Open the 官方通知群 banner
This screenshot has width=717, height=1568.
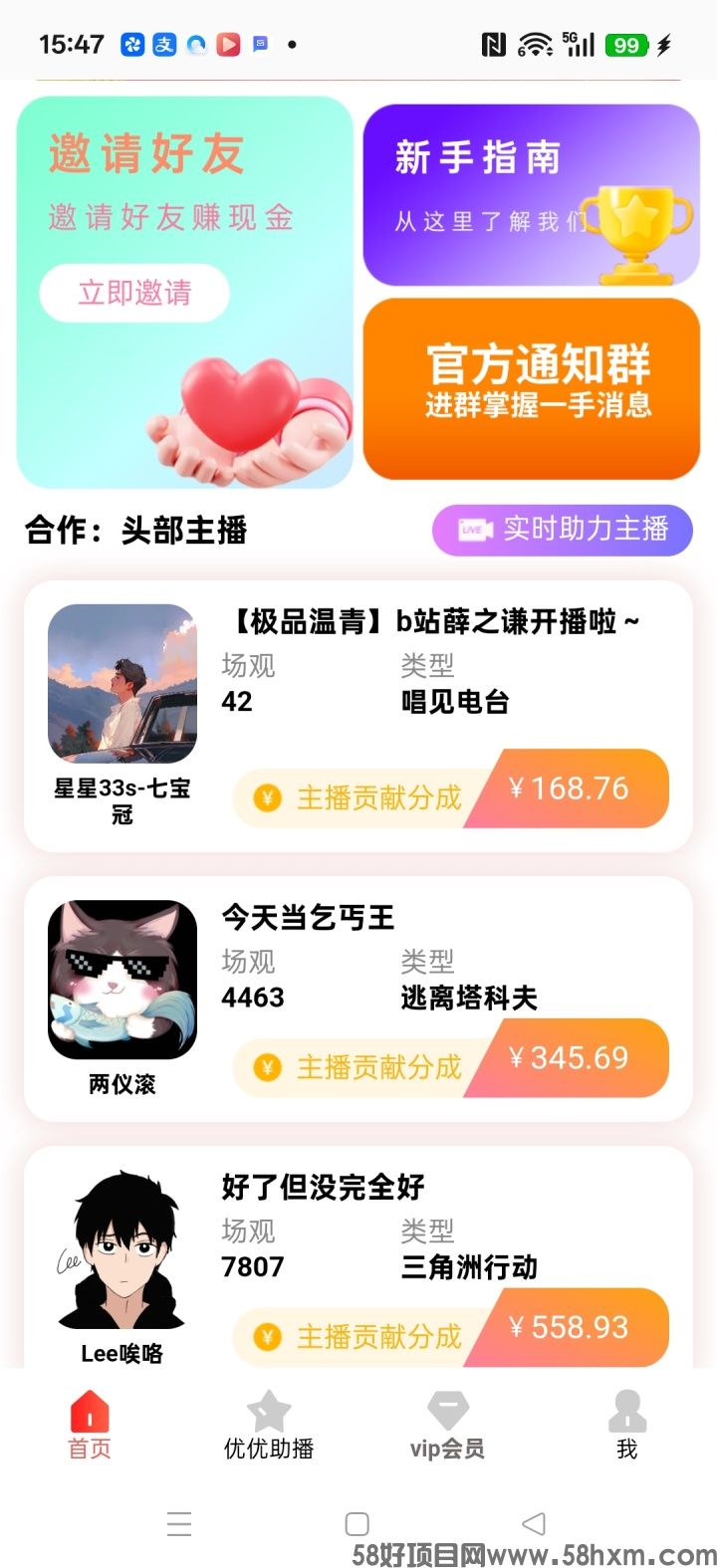(x=531, y=388)
